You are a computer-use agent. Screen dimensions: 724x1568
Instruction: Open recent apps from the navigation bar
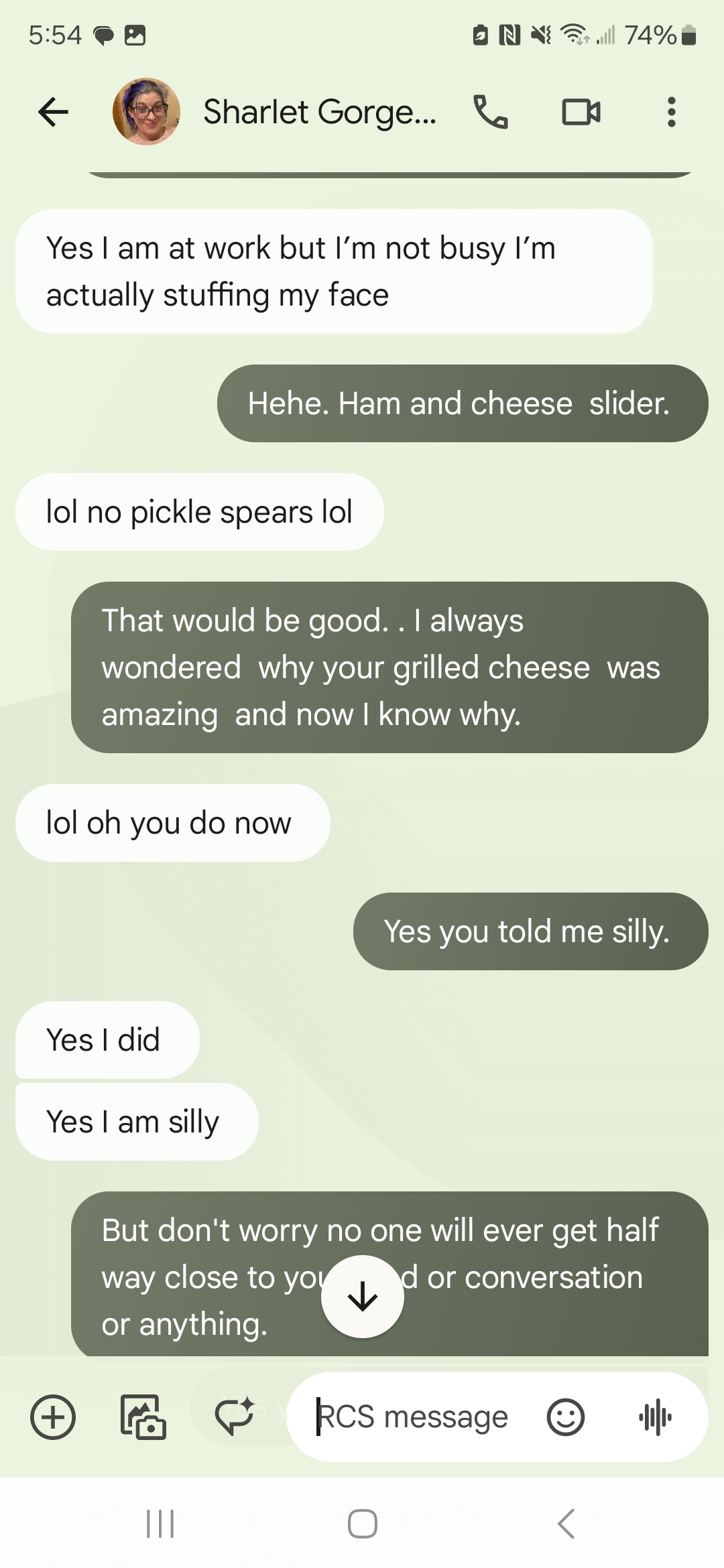[x=160, y=1524]
